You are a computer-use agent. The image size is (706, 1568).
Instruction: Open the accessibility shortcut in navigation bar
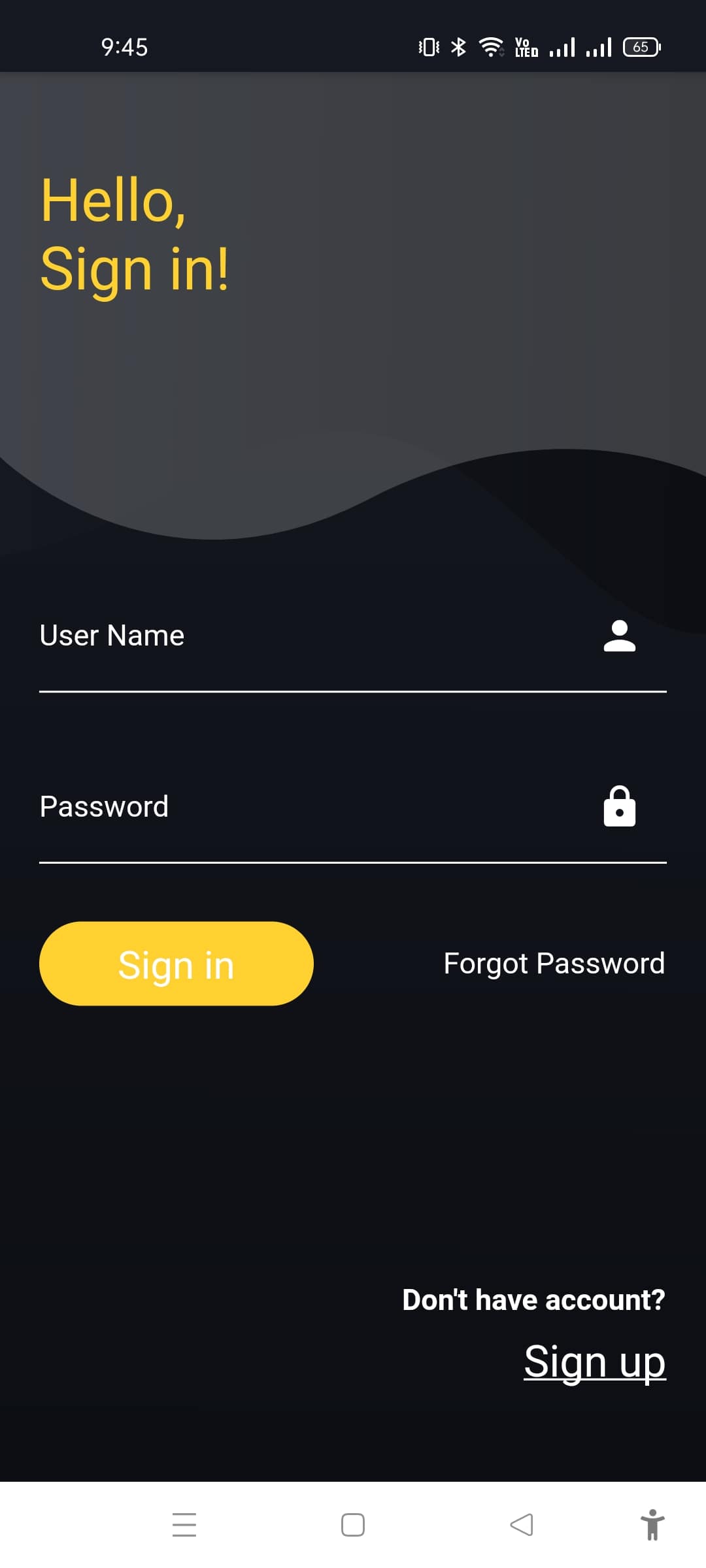click(652, 1525)
